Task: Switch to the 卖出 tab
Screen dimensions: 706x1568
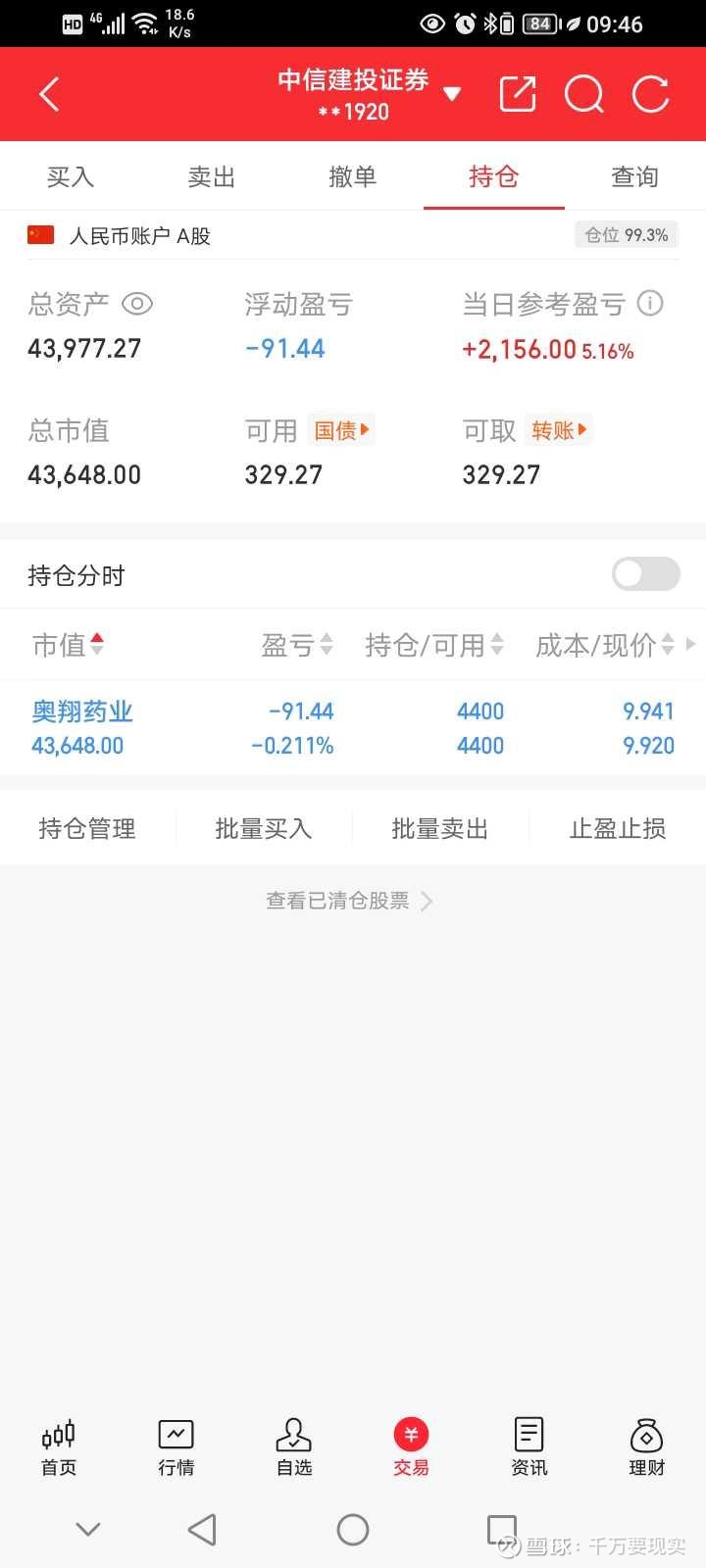Action: 212,176
